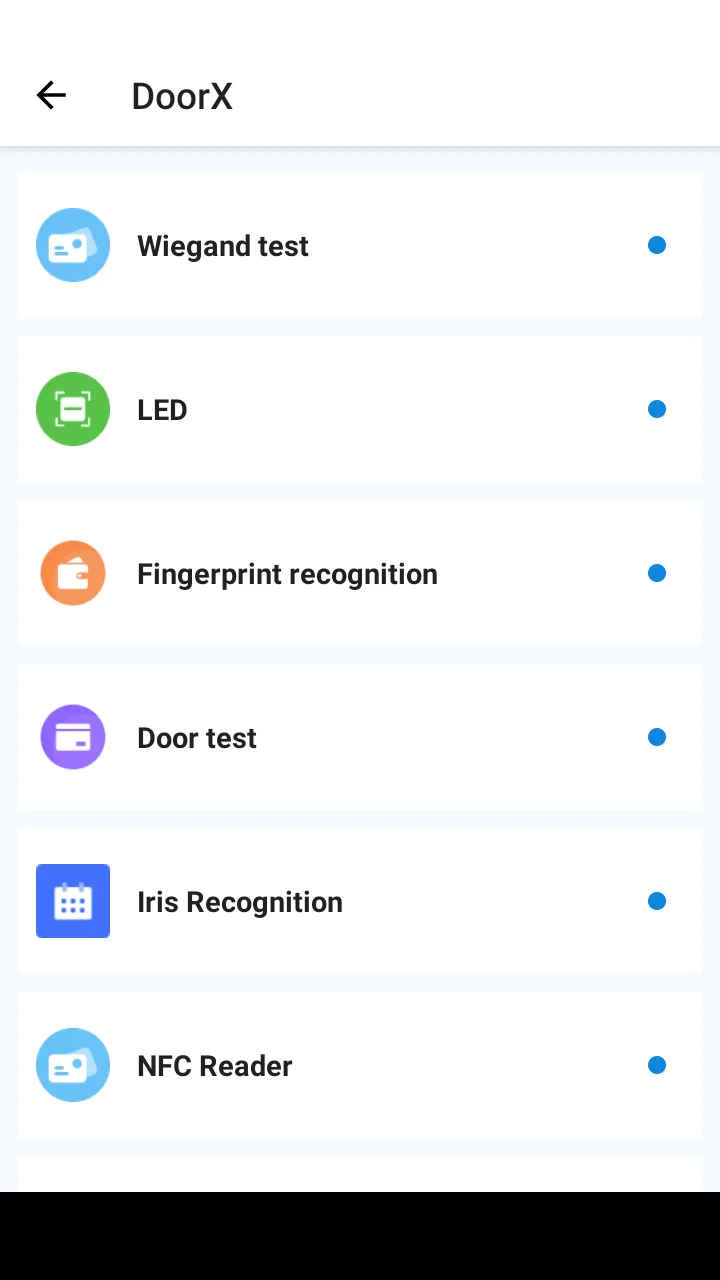Viewport: 720px width, 1280px height.
Task: Launch the Door test
Action: [x=360, y=738]
